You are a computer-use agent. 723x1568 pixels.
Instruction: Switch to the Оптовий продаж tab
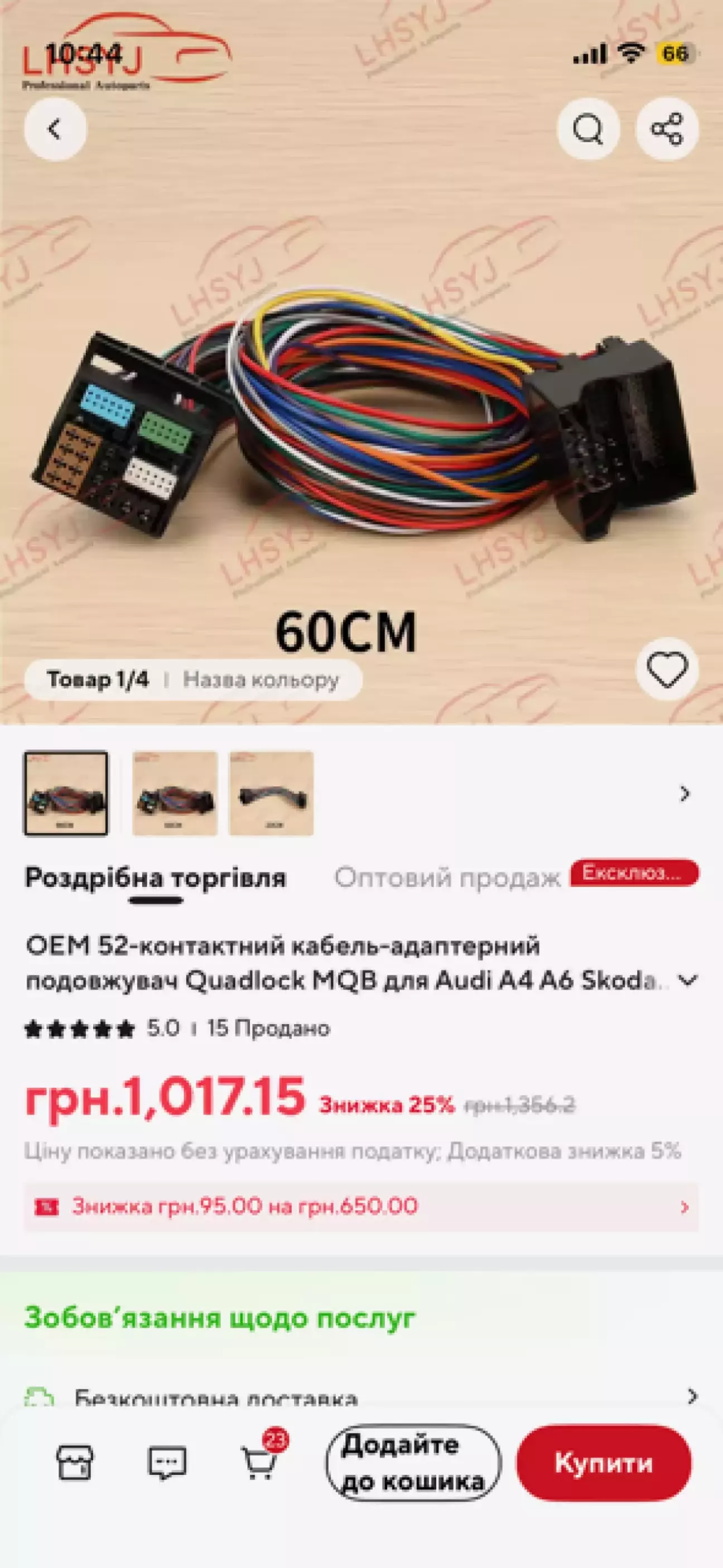447,878
